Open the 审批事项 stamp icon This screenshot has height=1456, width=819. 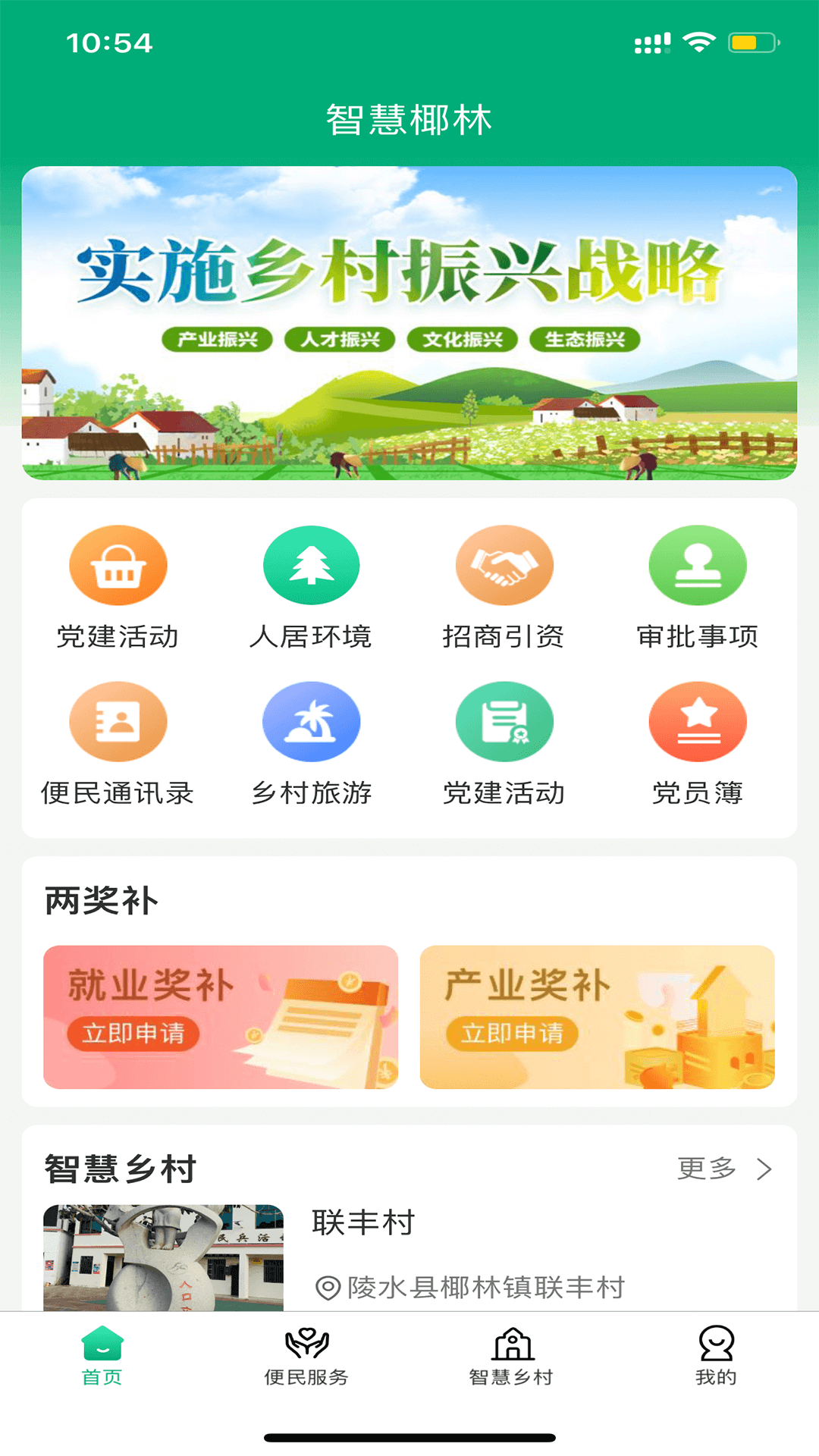pos(698,565)
